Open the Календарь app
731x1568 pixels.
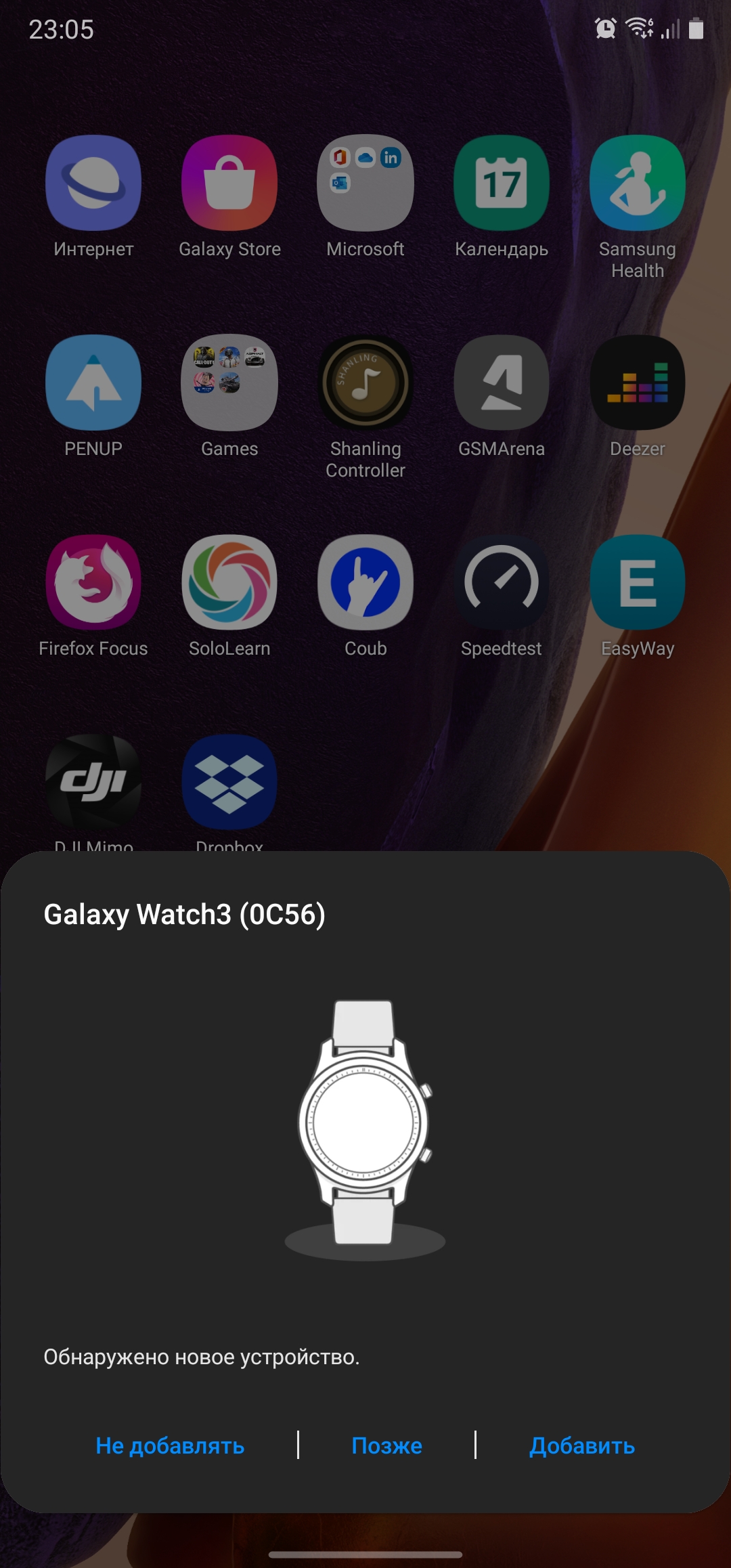(x=502, y=183)
